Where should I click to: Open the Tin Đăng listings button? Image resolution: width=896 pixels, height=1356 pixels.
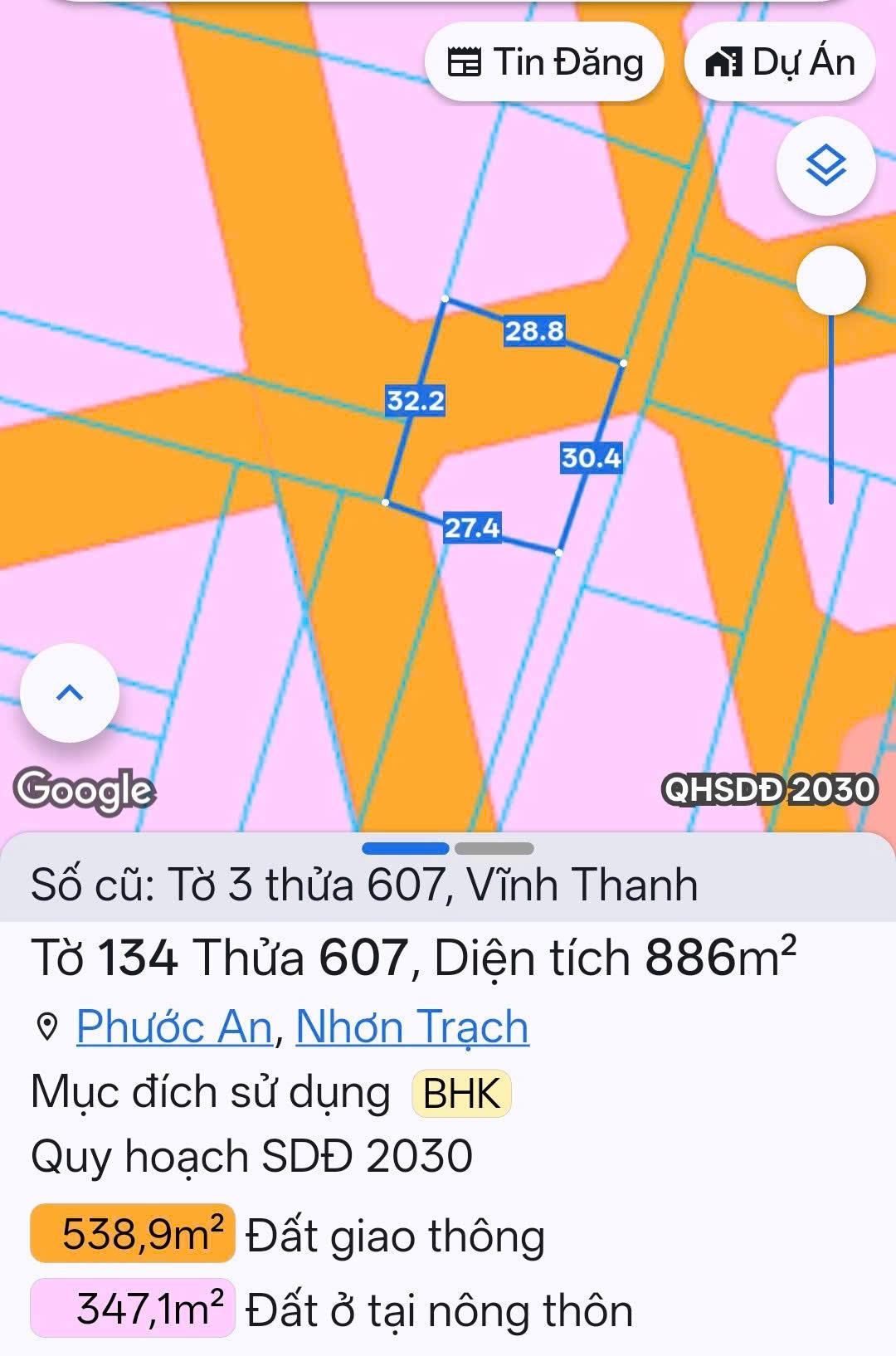click(544, 63)
